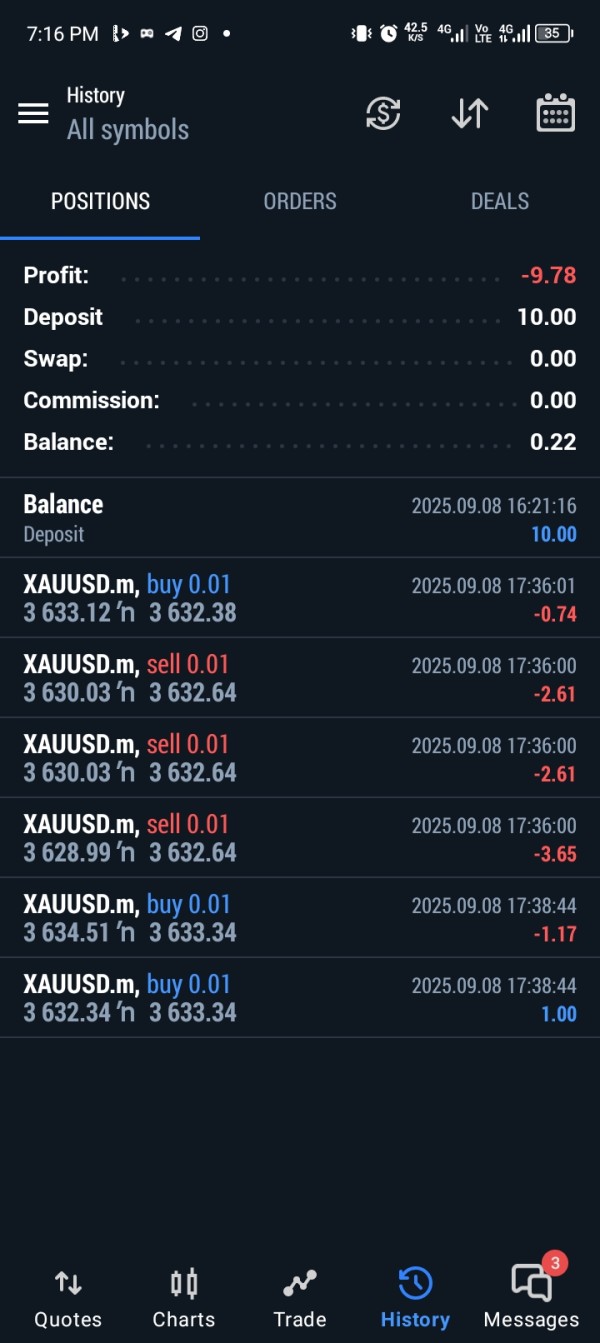600x1343 pixels.
Task: Choose a date range via calendar icon
Action: [555, 114]
